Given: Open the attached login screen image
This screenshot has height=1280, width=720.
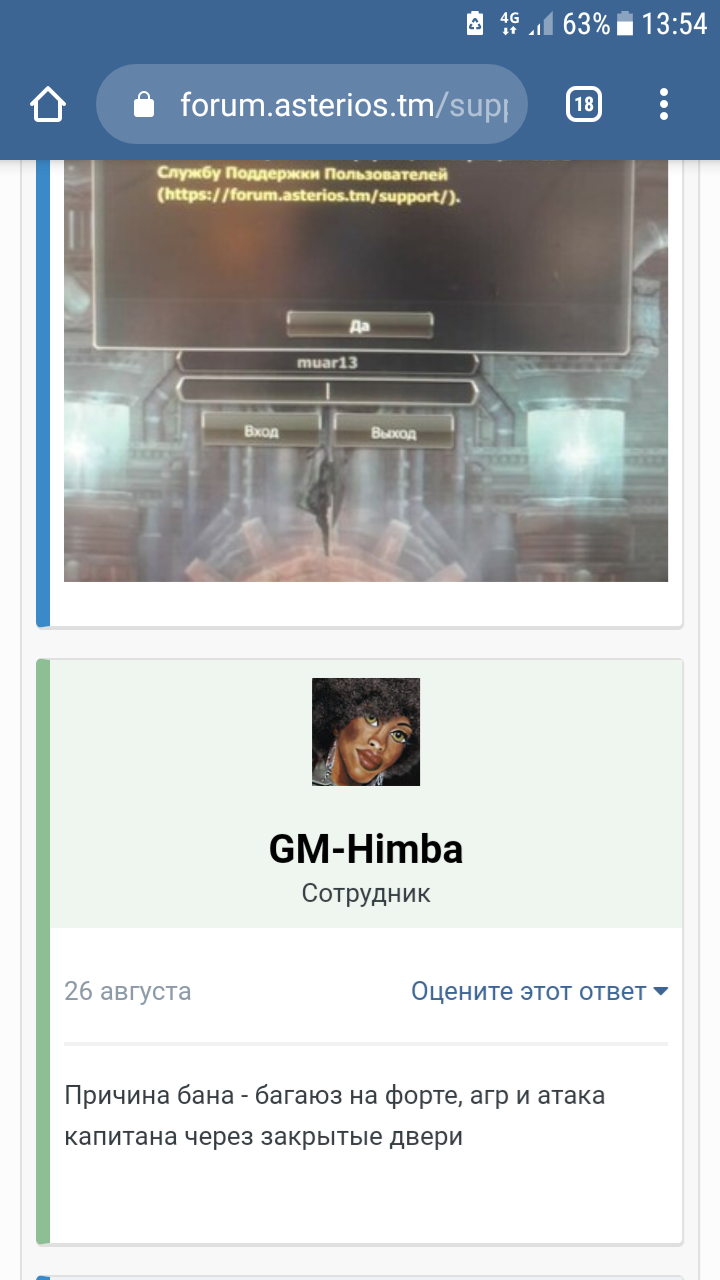Looking at the screenshot, I should pos(366,371).
